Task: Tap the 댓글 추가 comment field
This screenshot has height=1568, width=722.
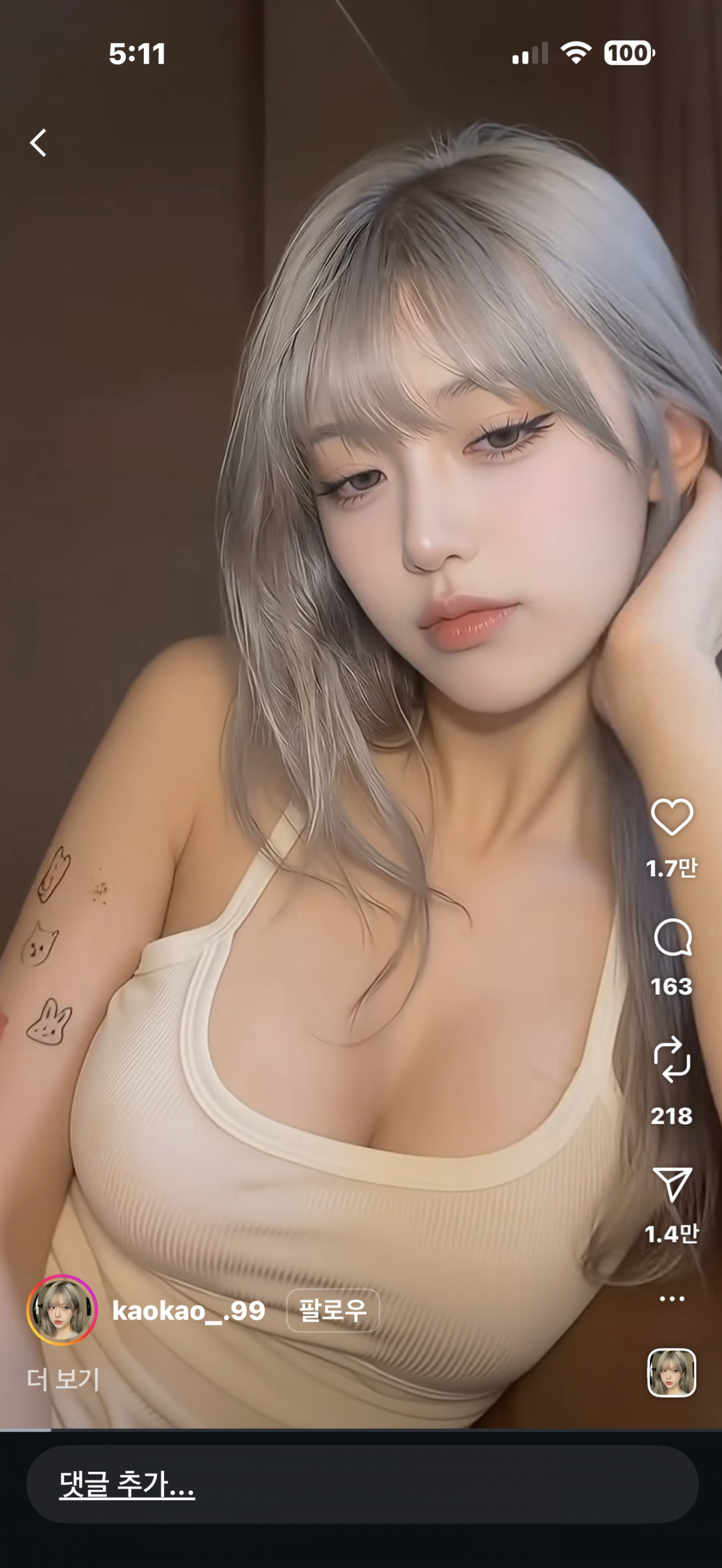Action: (x=362, y=1484)
